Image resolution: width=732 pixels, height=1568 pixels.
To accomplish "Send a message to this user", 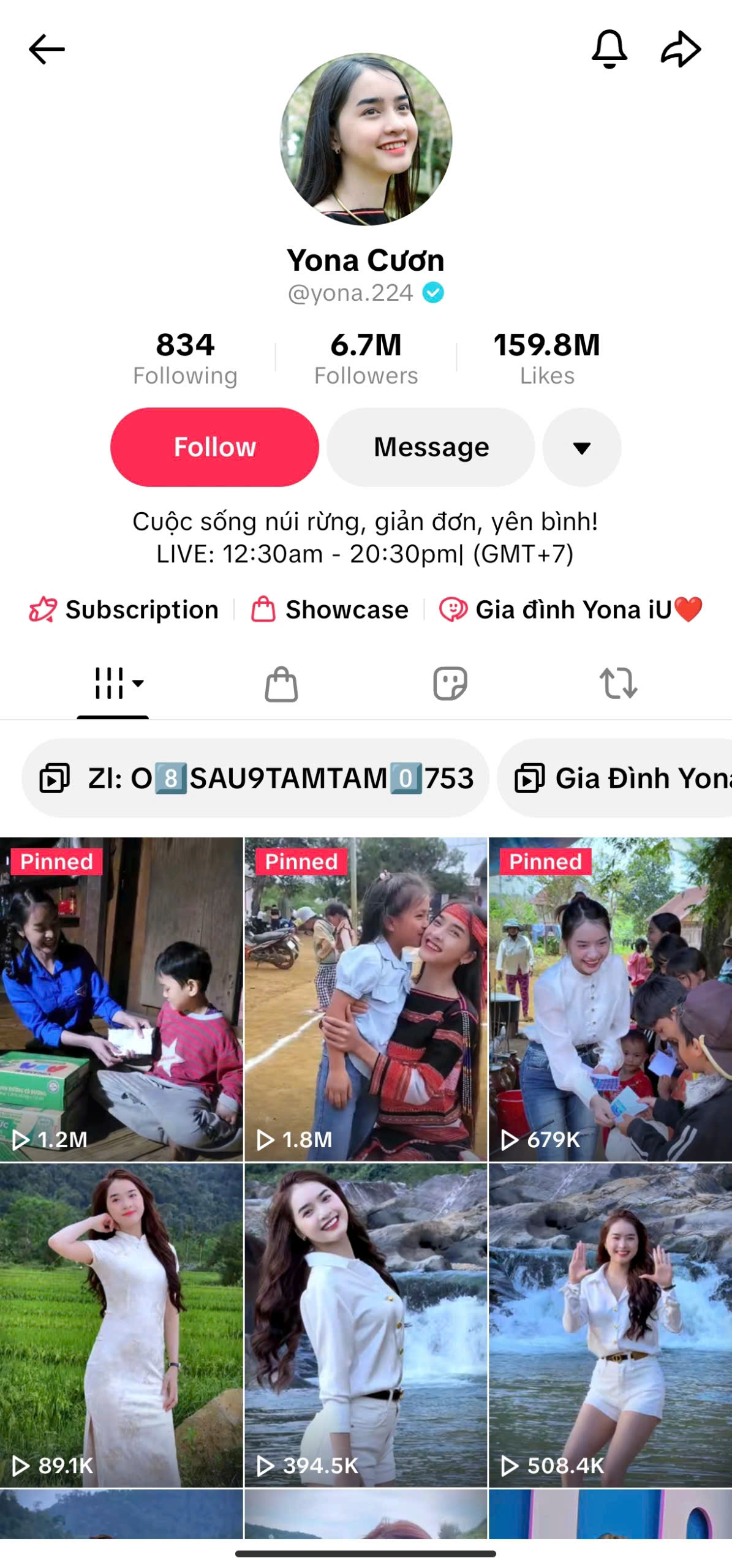I will [x=431, y=447].
